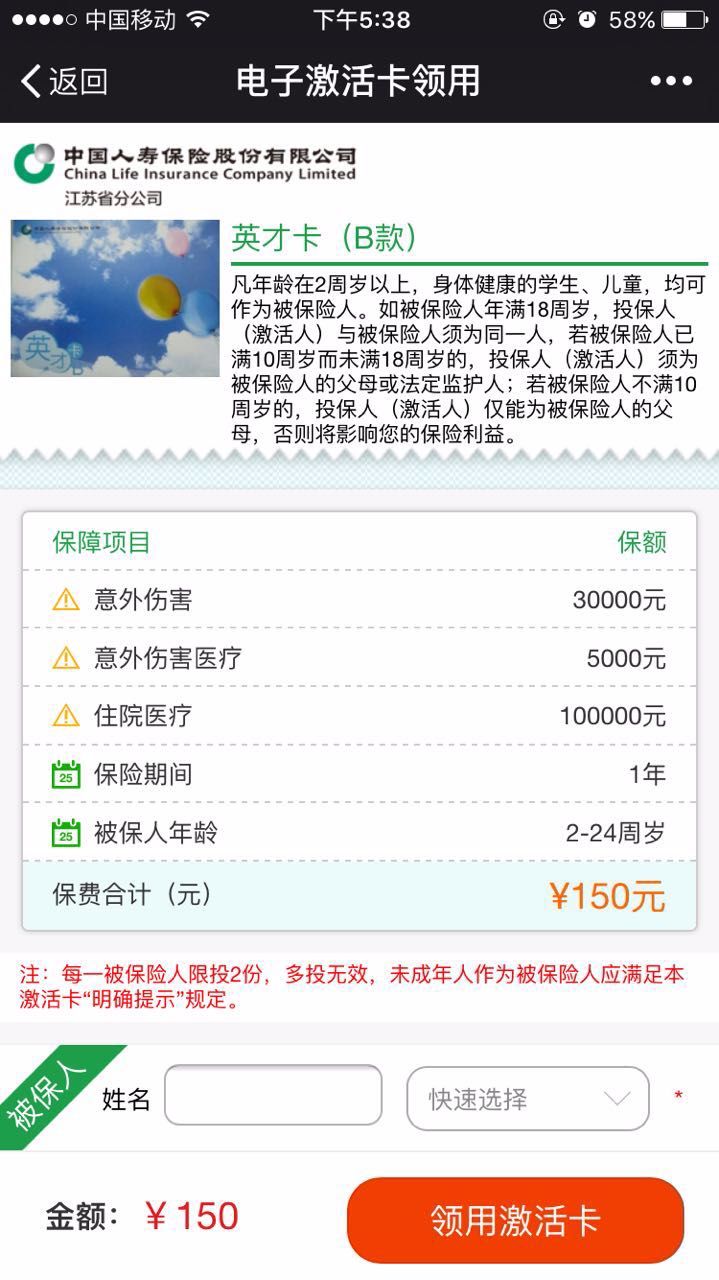Image resolution: width=719 pixels, height=1280 pixels.
Task: Go back with the 返回 button
Action: click(64, 81)
